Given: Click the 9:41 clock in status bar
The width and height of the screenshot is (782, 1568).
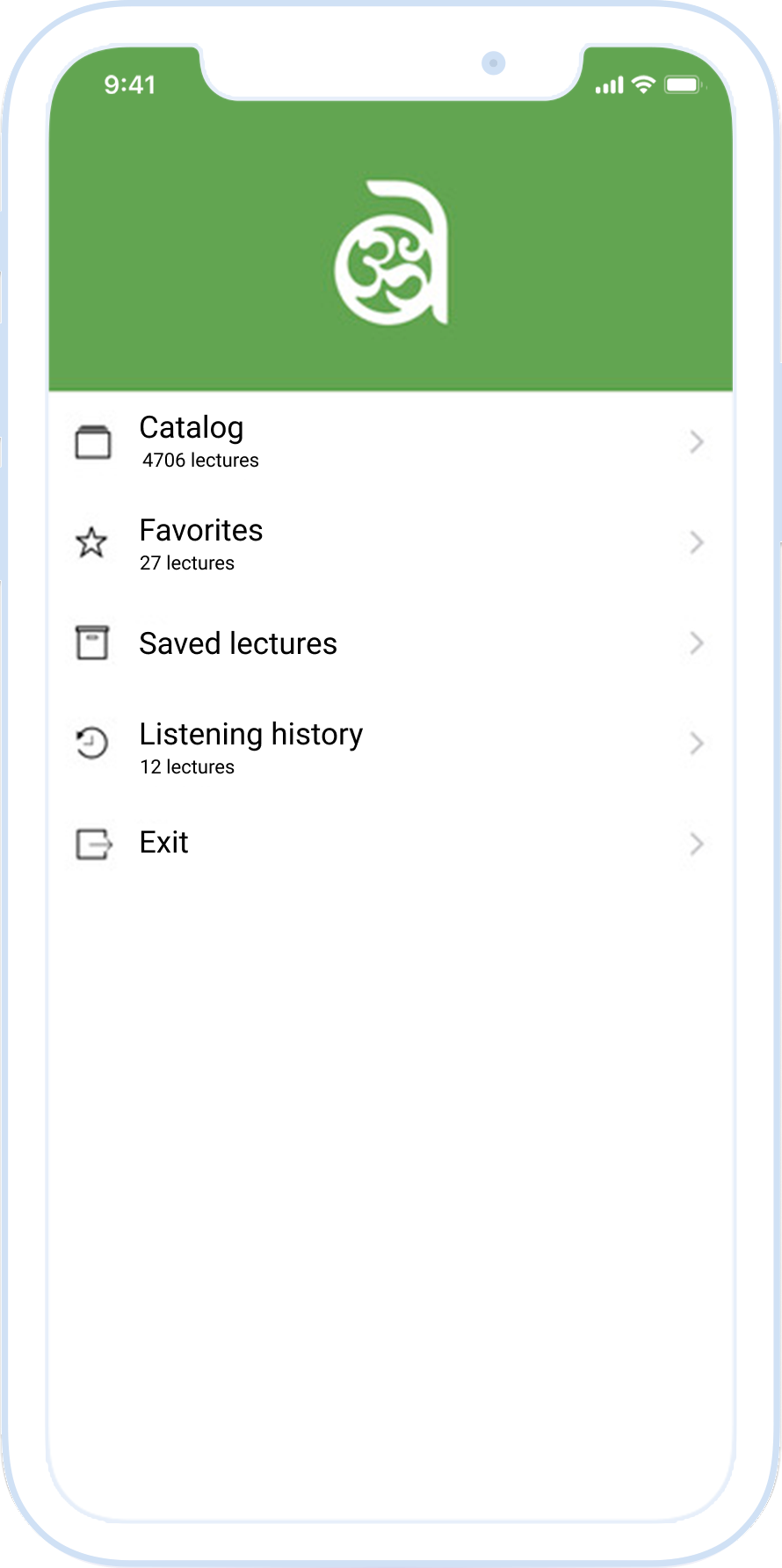Looking at the screenshot, I should [x=130, y=84].
